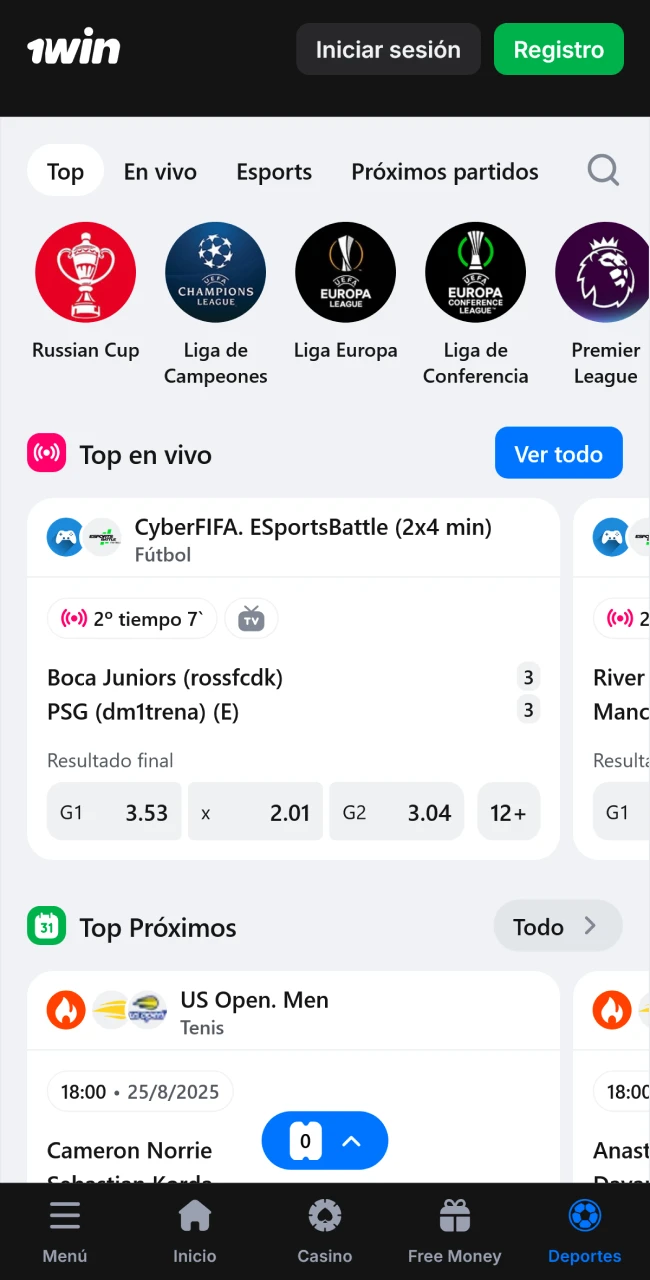This screenshot has width=650, height=1280.
Task: Tap Ver todo for live matches
Action: pos(558,454)
